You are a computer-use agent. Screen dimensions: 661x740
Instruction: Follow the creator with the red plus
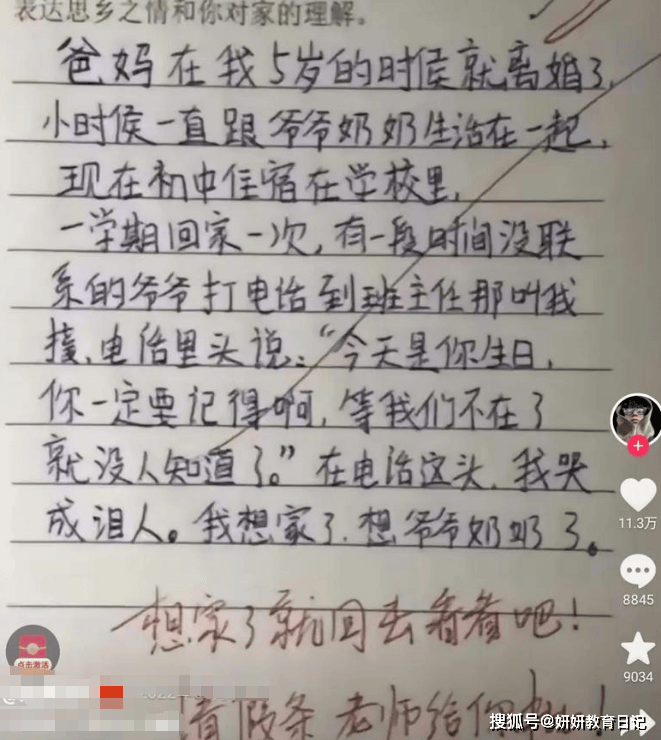point(637,446)
